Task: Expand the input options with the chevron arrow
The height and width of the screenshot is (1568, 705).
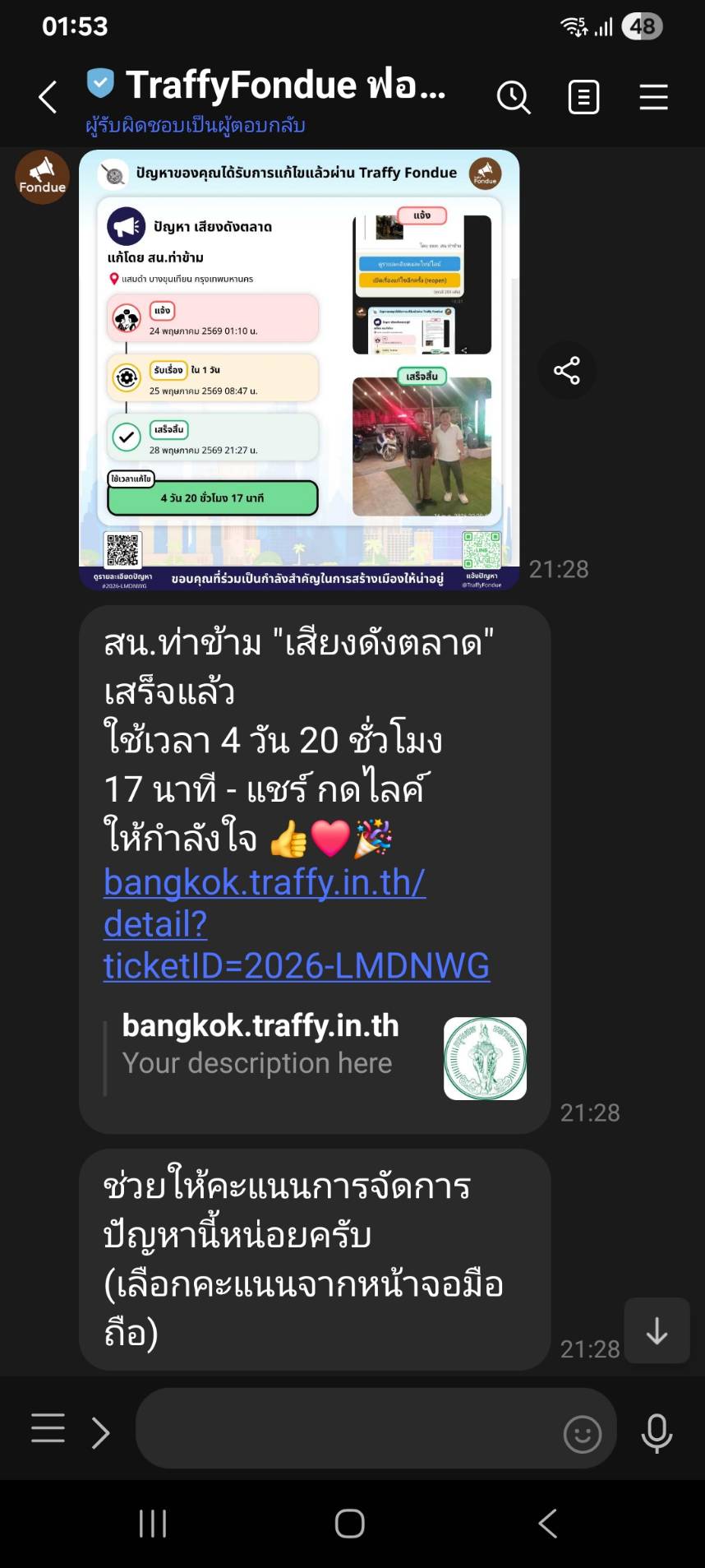Action: 100,1432
